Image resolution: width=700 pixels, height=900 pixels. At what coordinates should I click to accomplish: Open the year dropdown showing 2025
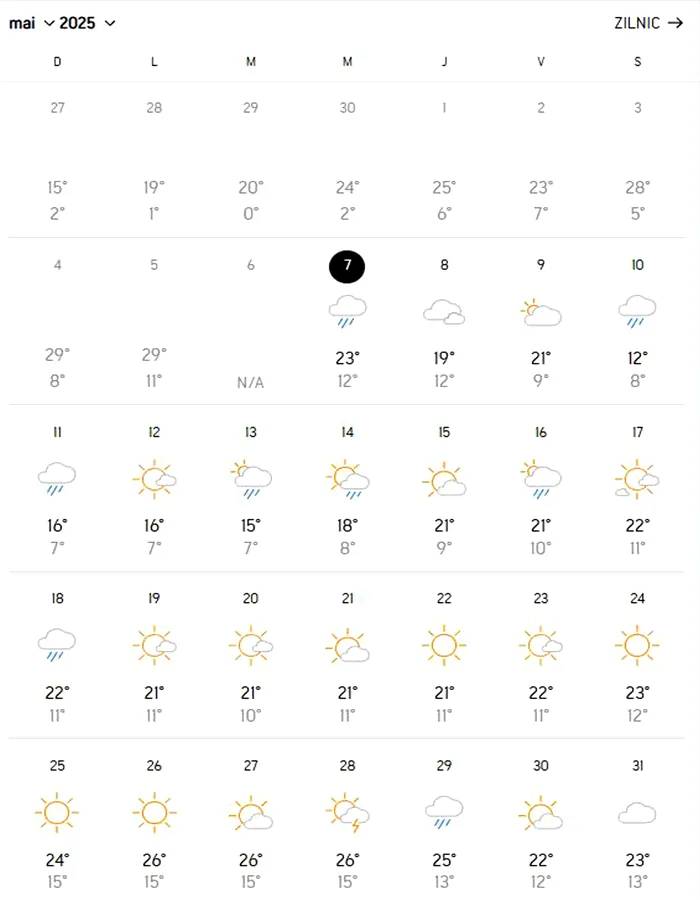[x=87, y=23]
